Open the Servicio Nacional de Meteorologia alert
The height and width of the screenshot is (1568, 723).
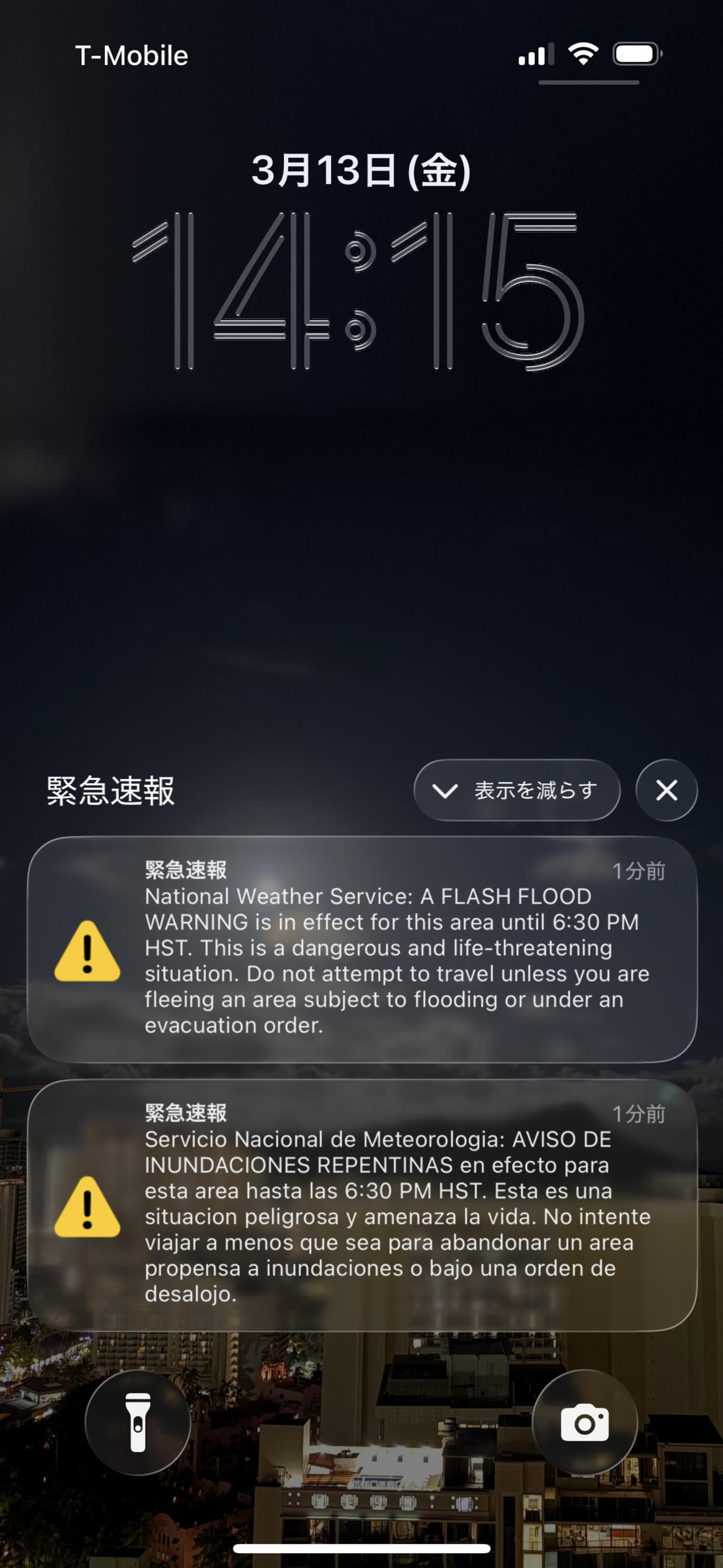[x=362, y=1205]
